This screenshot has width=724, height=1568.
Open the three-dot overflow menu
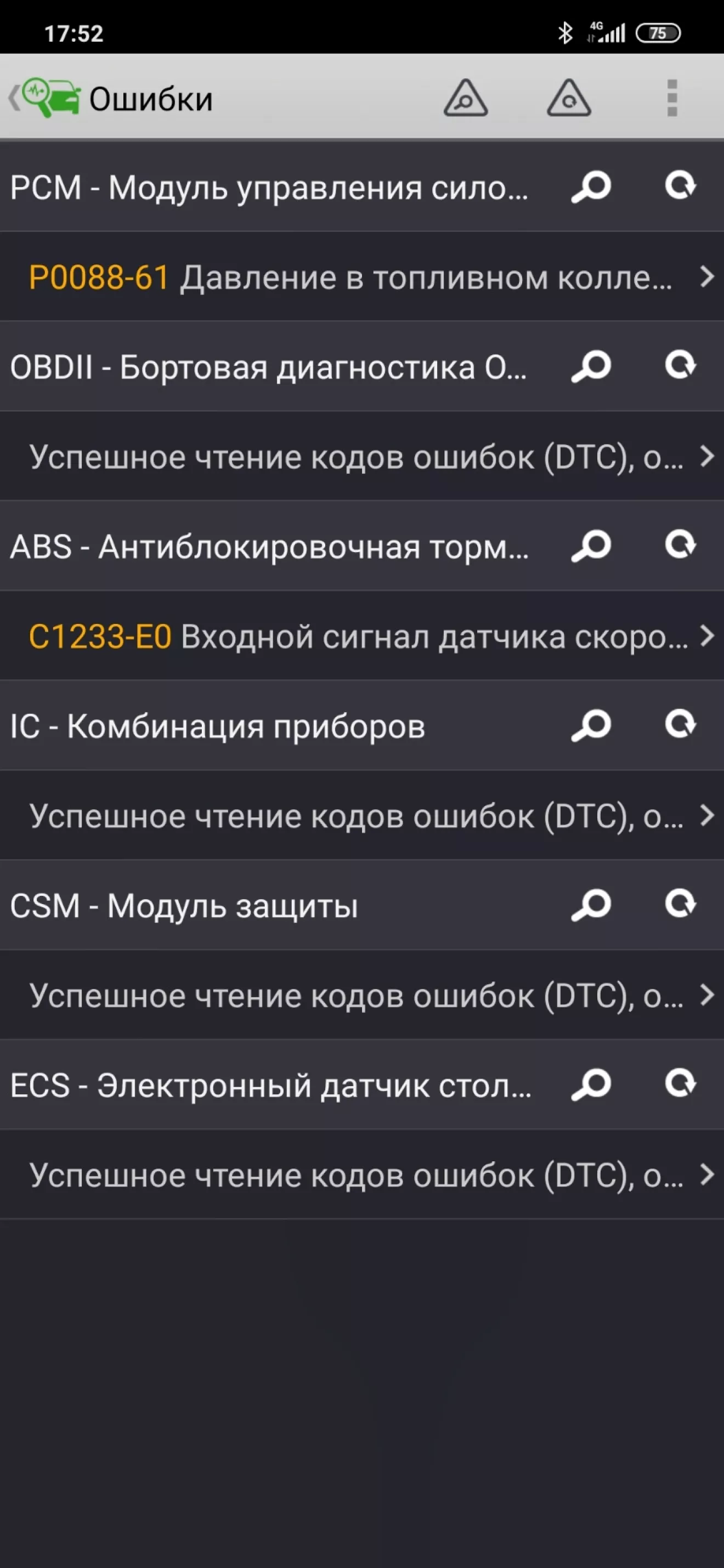point(672,98)
